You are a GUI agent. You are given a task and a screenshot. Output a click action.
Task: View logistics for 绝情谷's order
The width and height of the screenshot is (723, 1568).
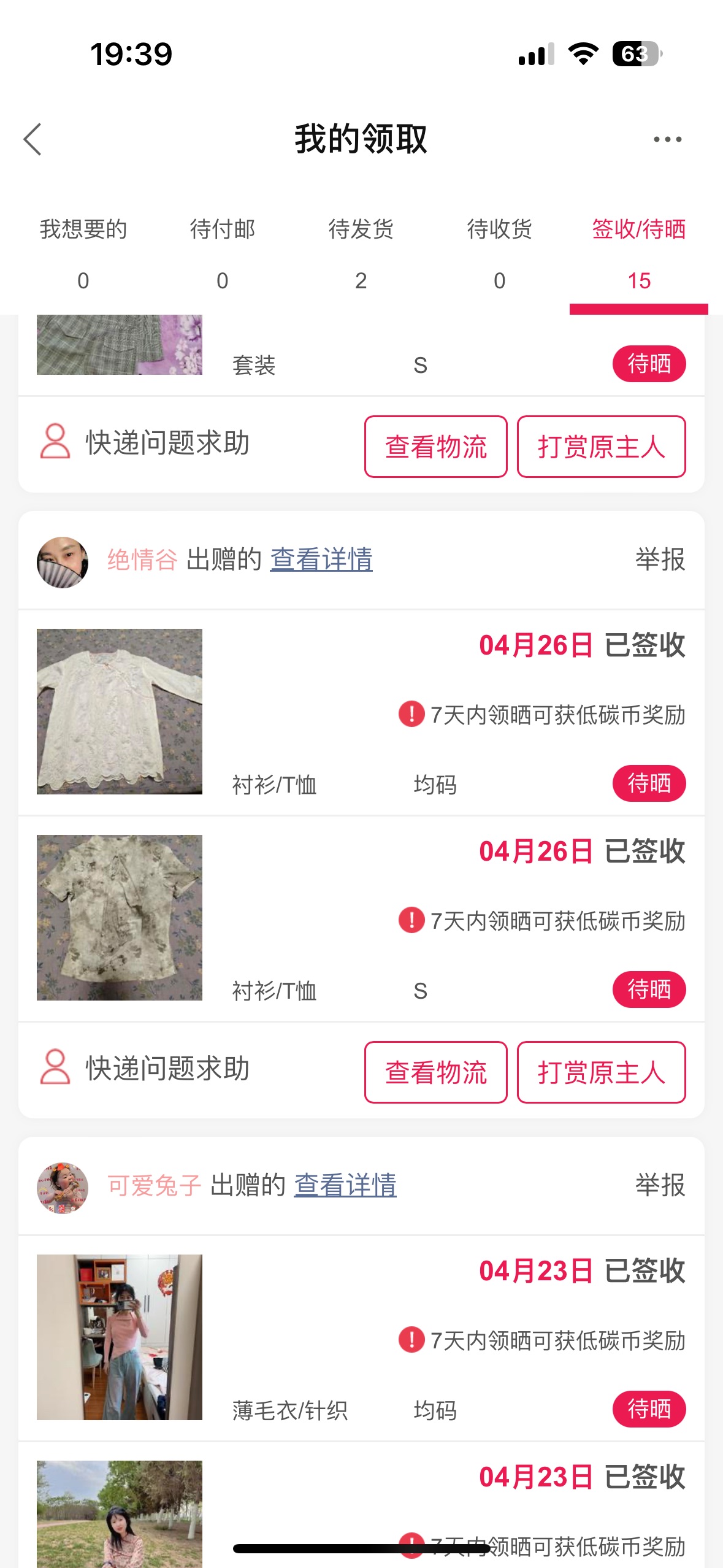pyautogui.click(x=436, y=1072)
